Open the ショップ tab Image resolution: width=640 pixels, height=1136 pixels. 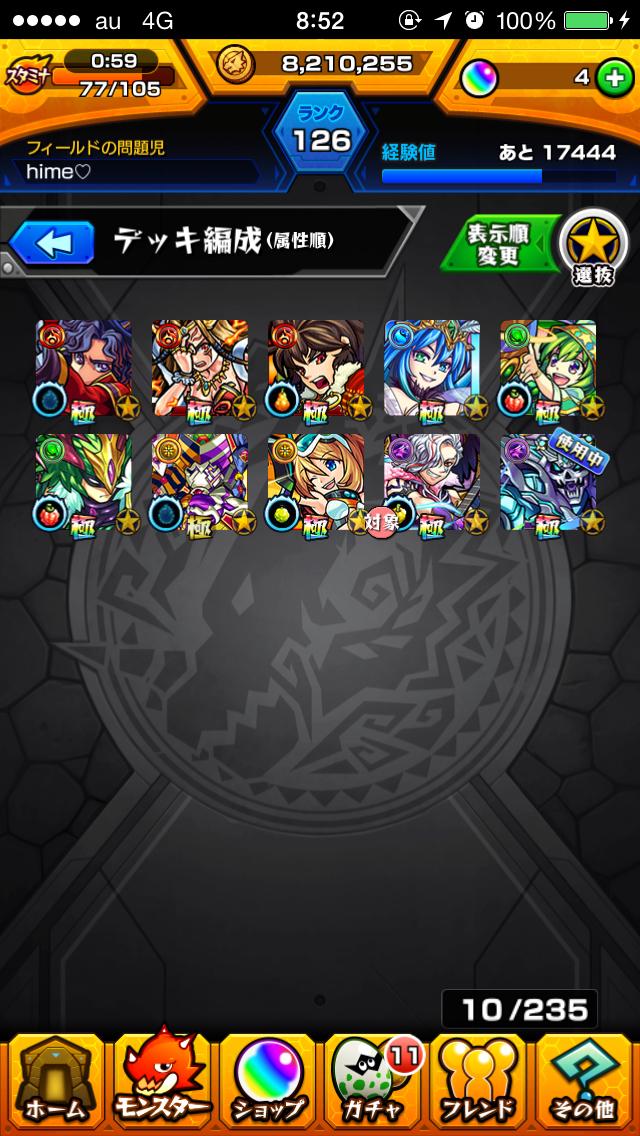(x=268, y=1083)
